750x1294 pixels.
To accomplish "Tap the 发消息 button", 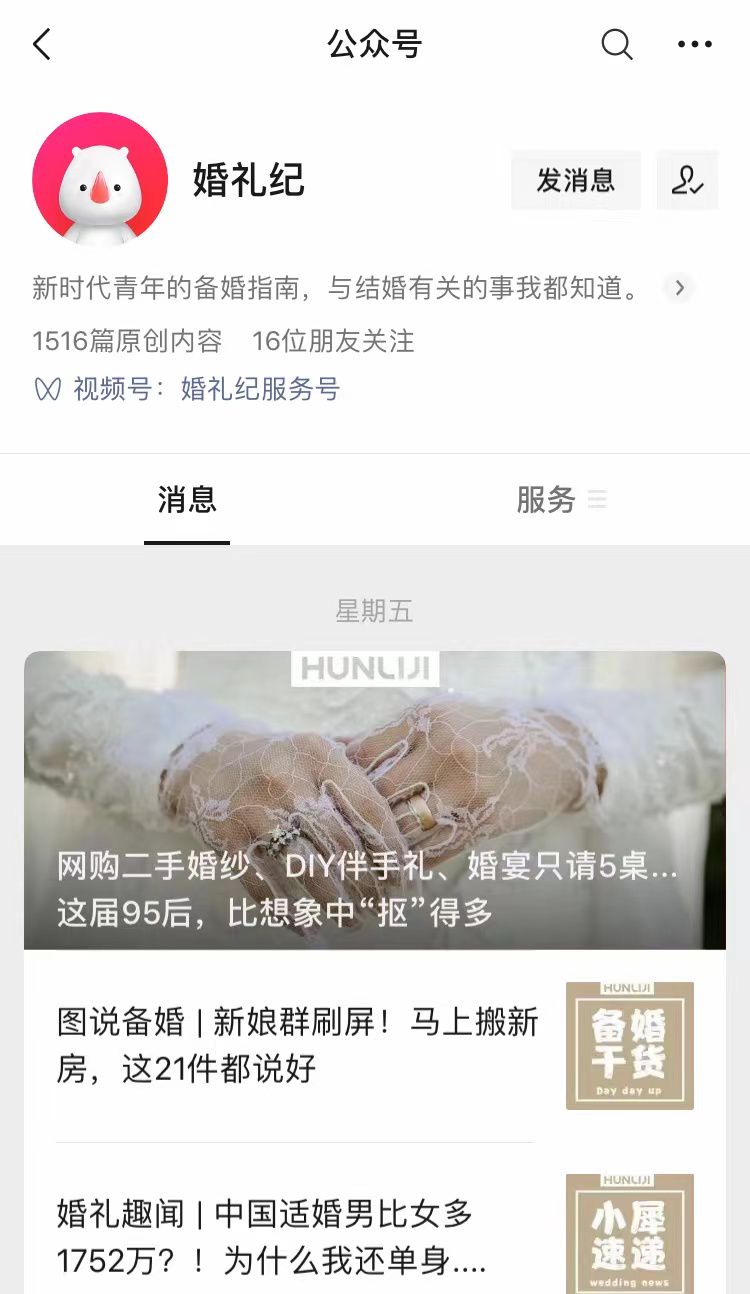I will (575, 180).
